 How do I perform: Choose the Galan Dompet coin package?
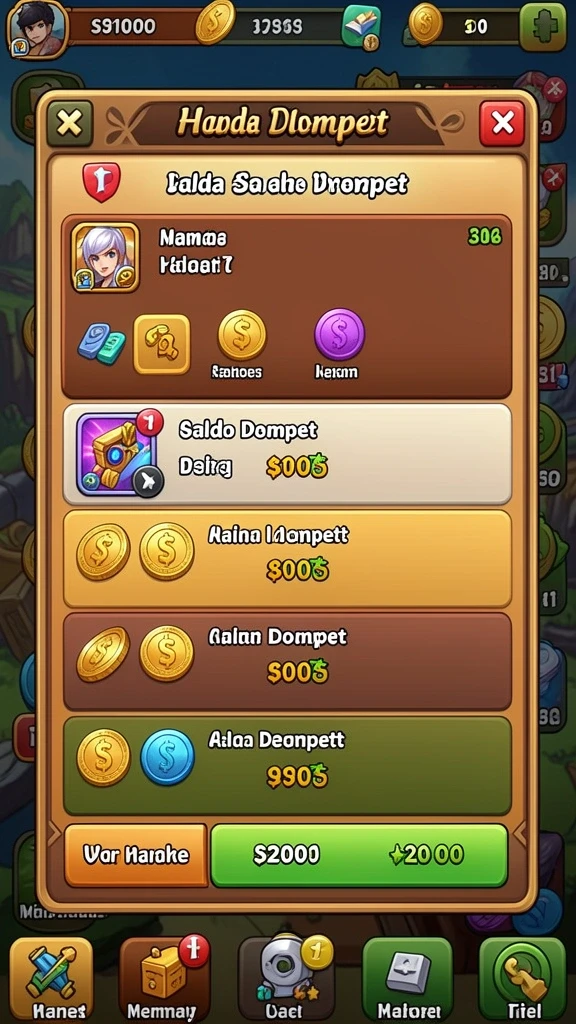tap(287, 660)
